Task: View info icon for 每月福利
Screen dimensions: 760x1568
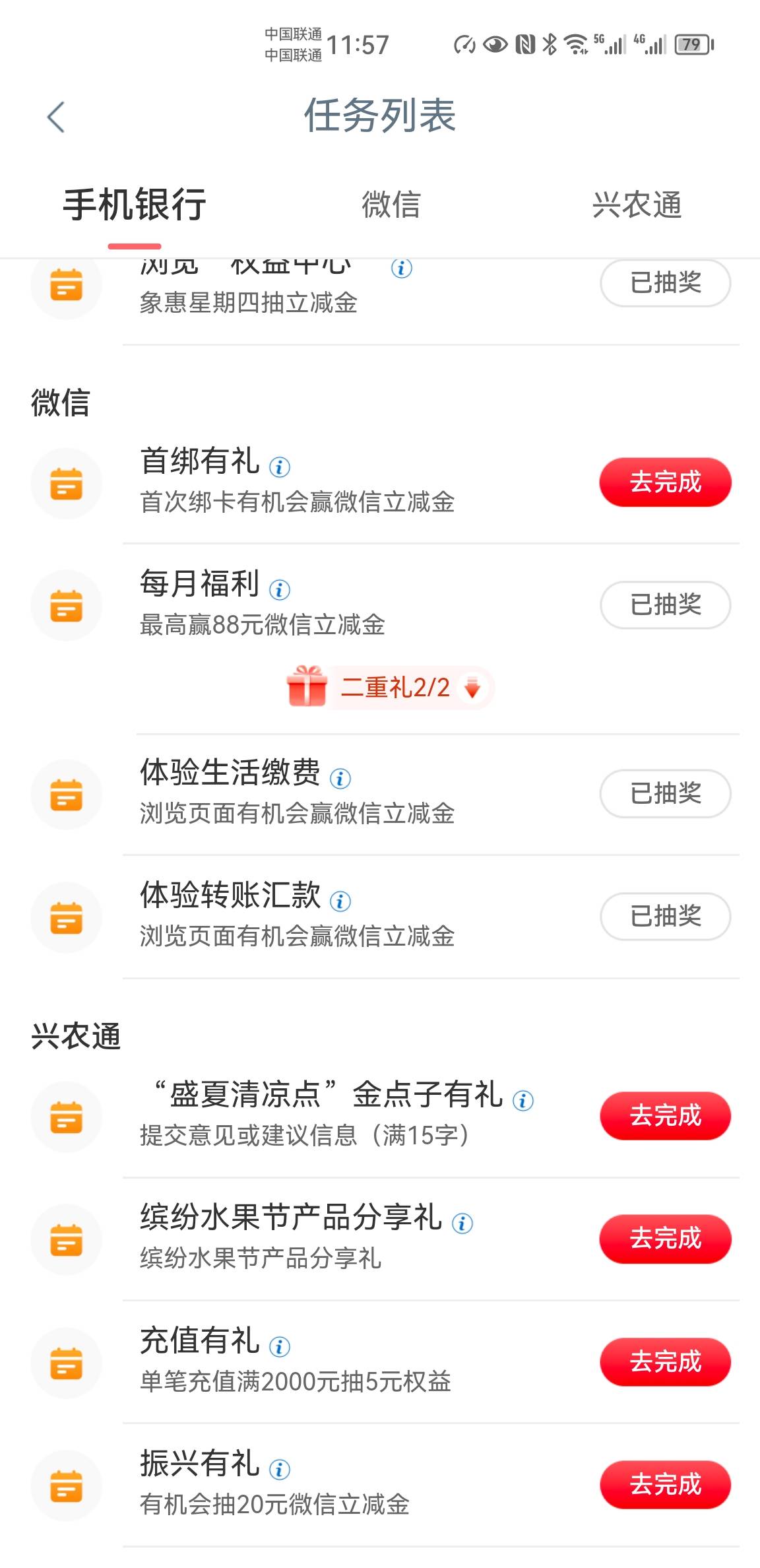Action: click(280, 589)
